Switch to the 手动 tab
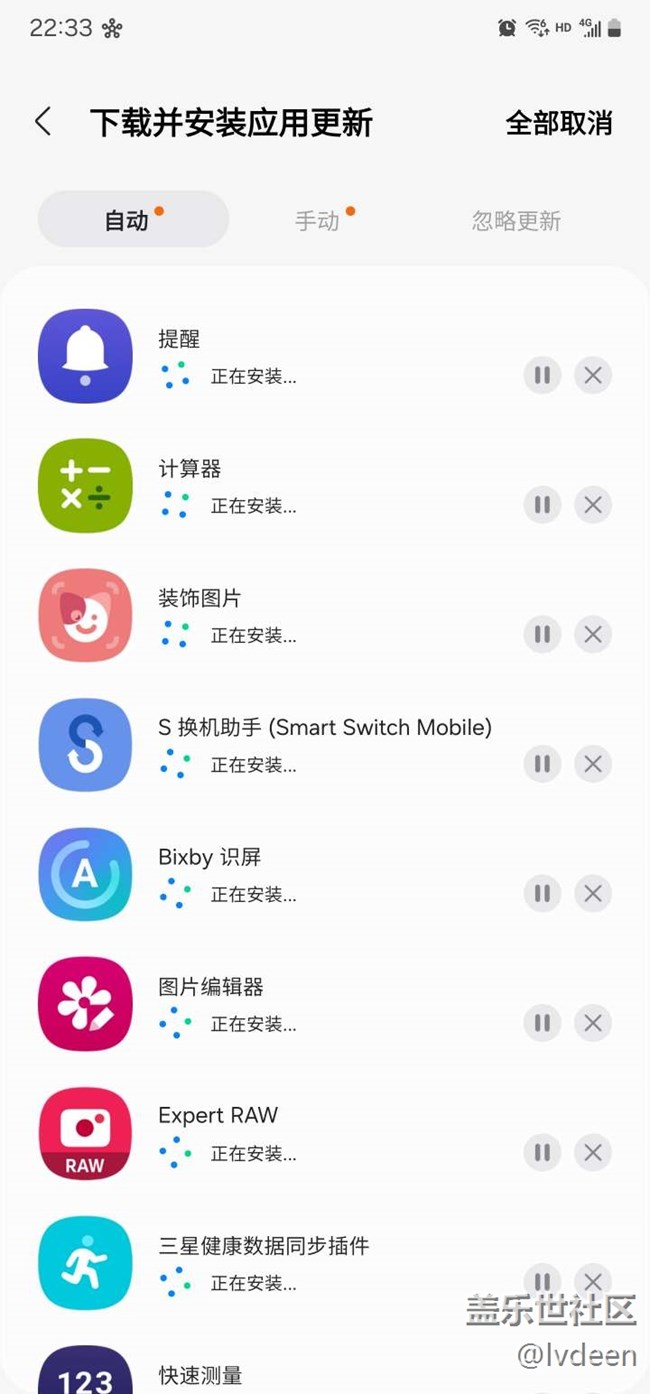 (318, 220)
